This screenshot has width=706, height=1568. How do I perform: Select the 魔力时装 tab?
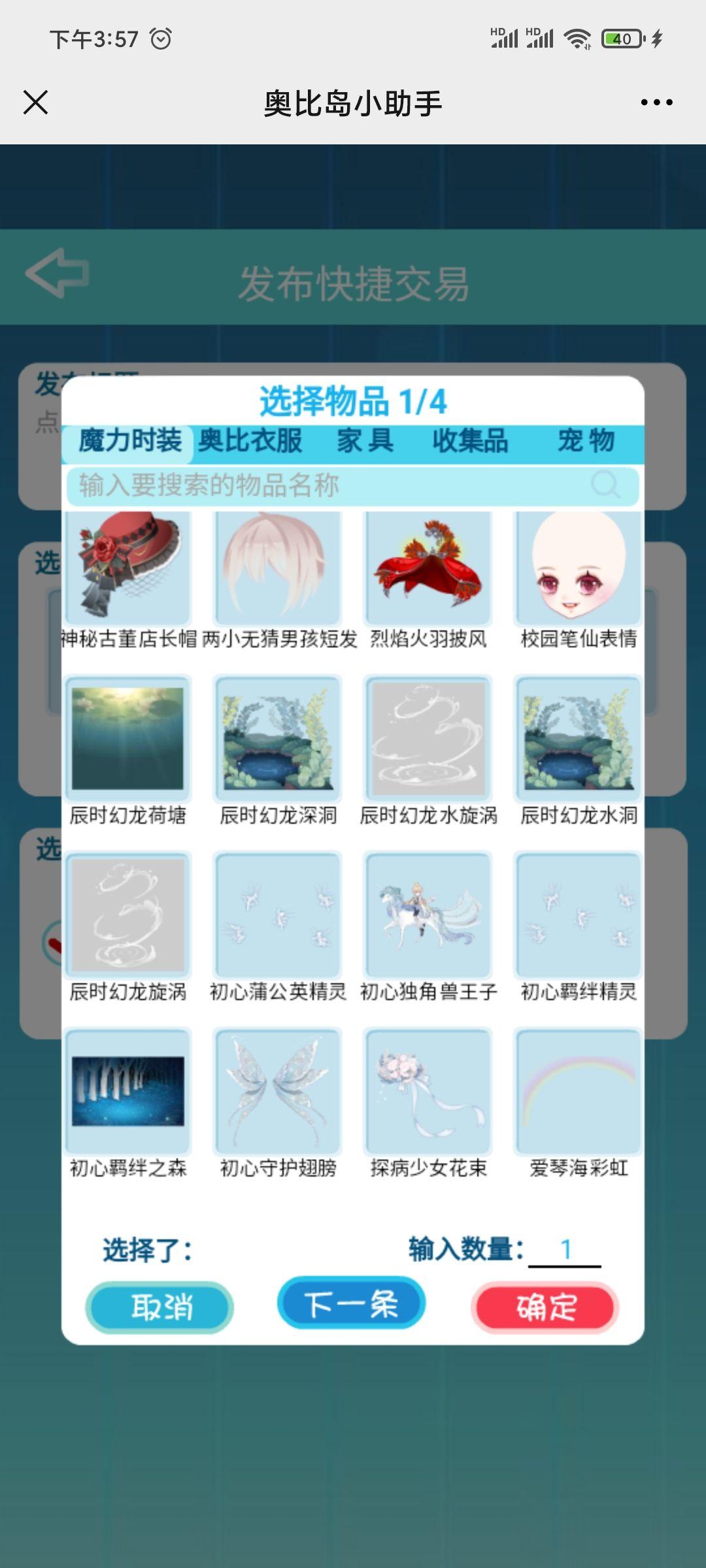click(130, 441)
